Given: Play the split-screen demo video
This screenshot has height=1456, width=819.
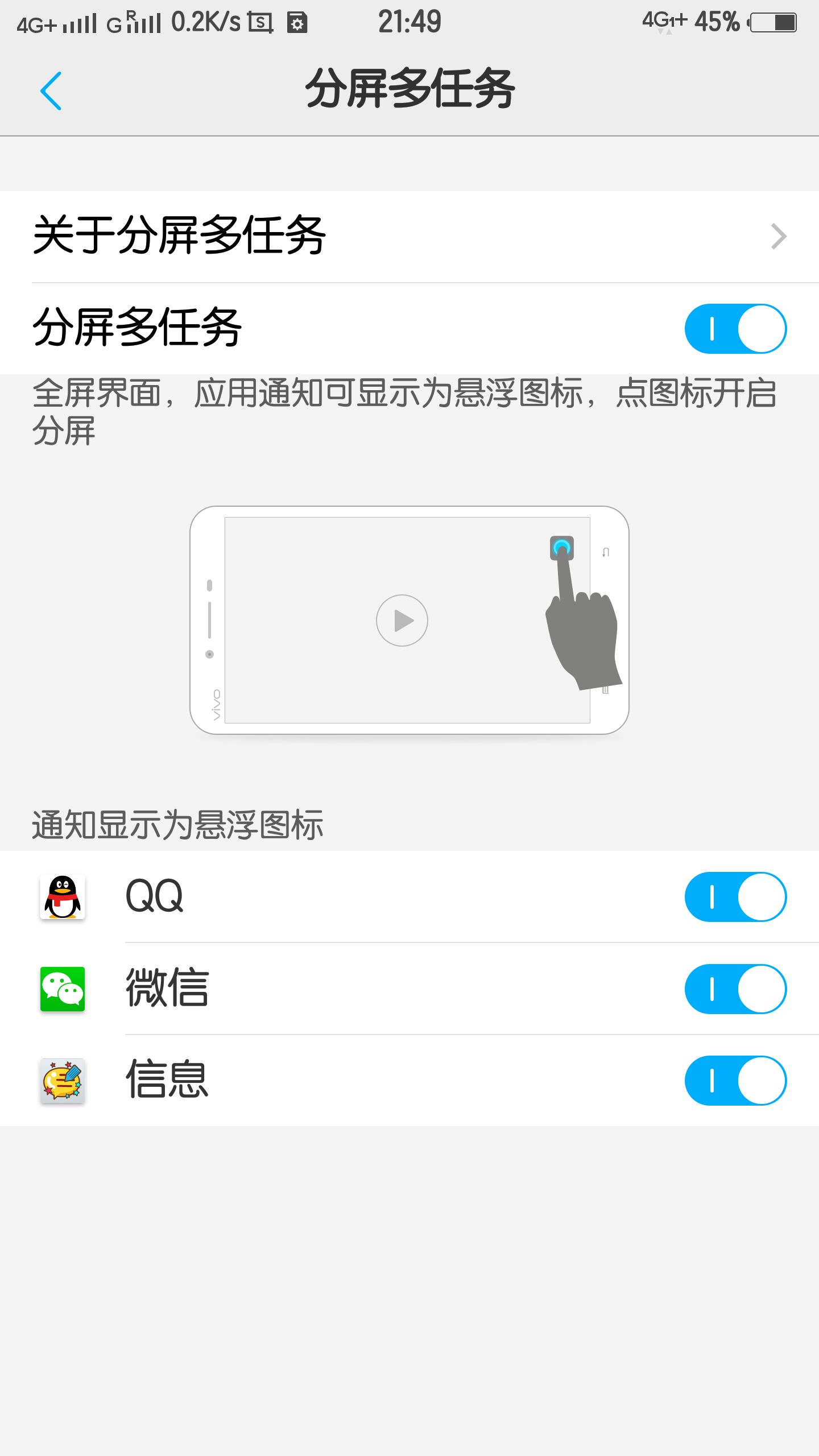Looking at the screenshot, I should (402, 620).
